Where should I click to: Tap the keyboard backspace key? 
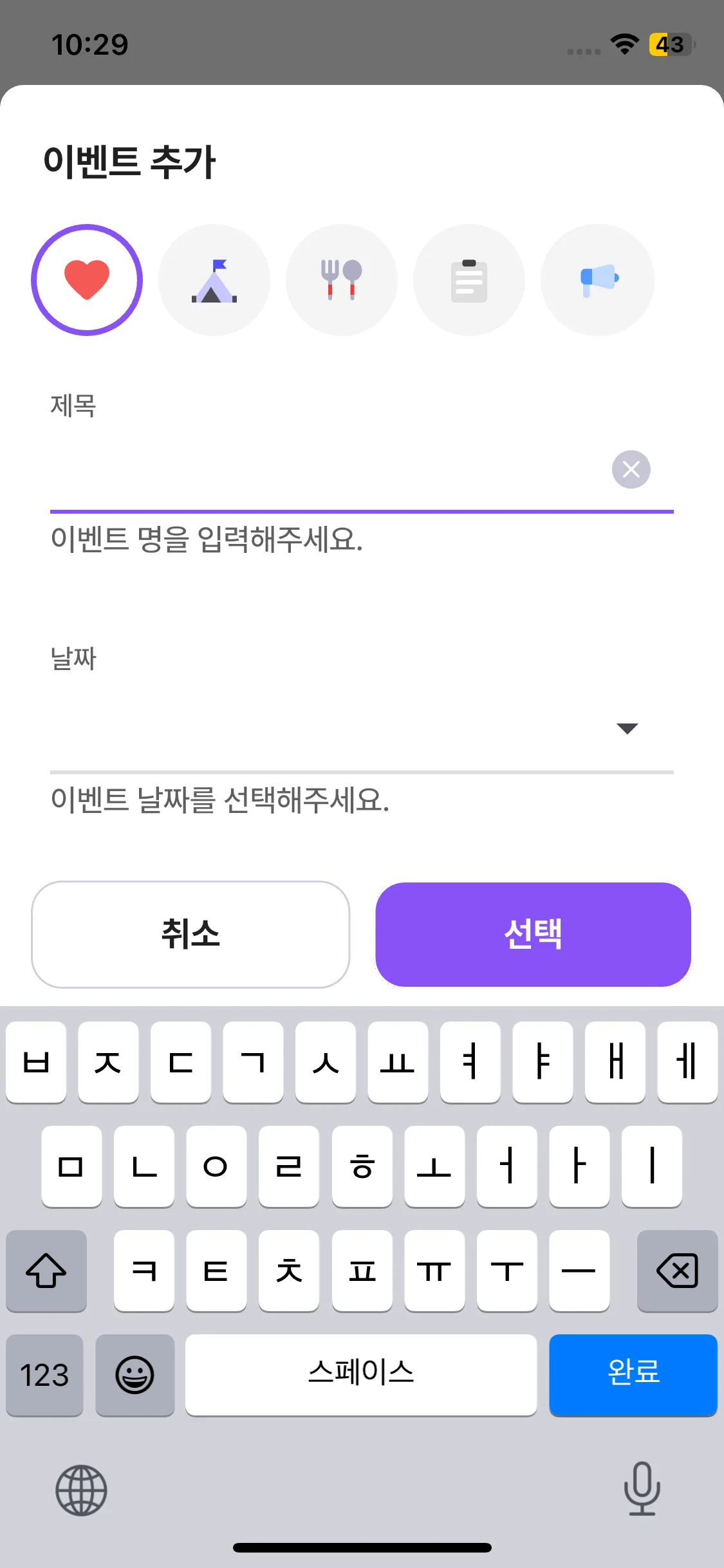point(678,1271)
